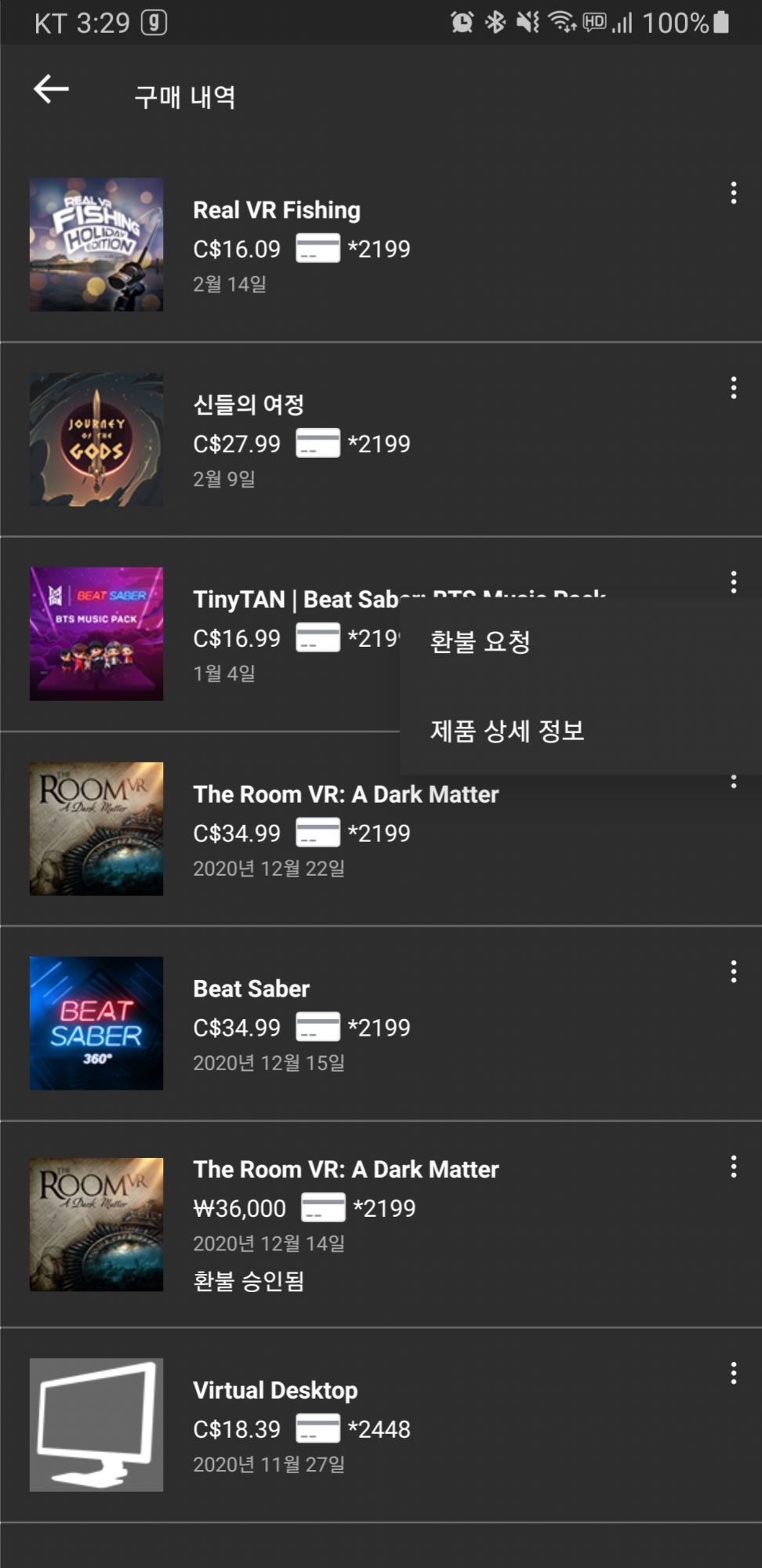Open options for Beat Saber purchase
Image resolution: width=762 pixels, height=1568 pixels.
point(733,972)
